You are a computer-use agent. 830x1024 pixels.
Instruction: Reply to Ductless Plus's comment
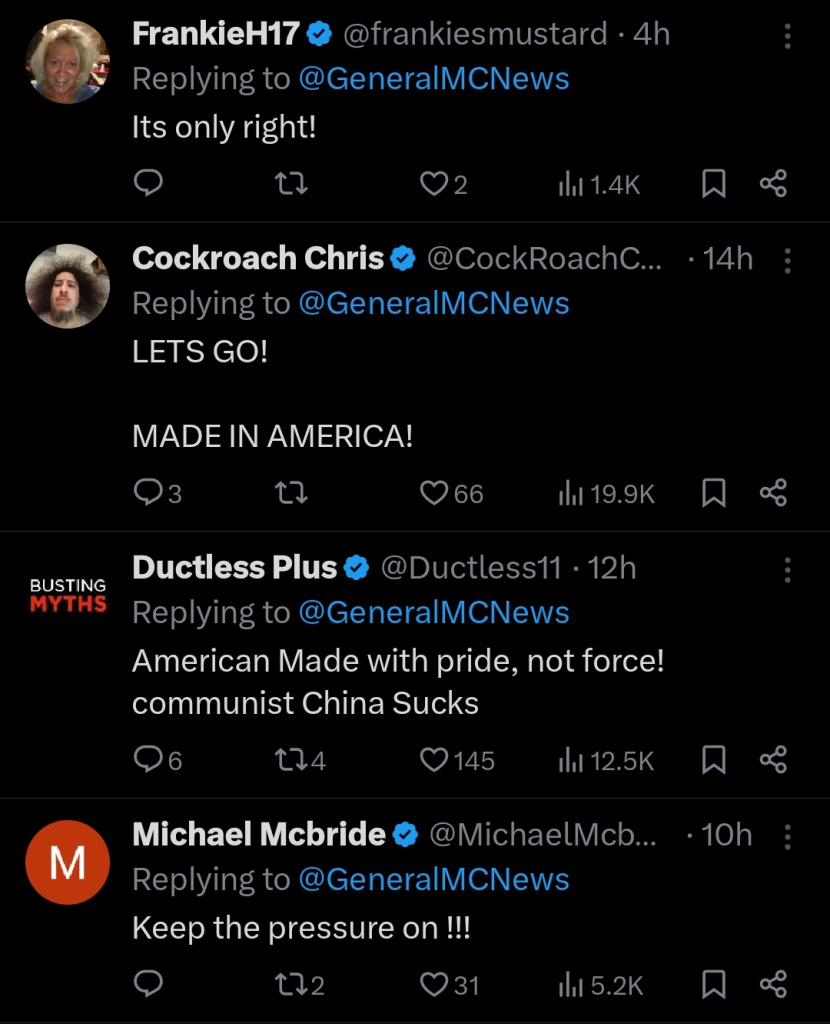point(148,760)
